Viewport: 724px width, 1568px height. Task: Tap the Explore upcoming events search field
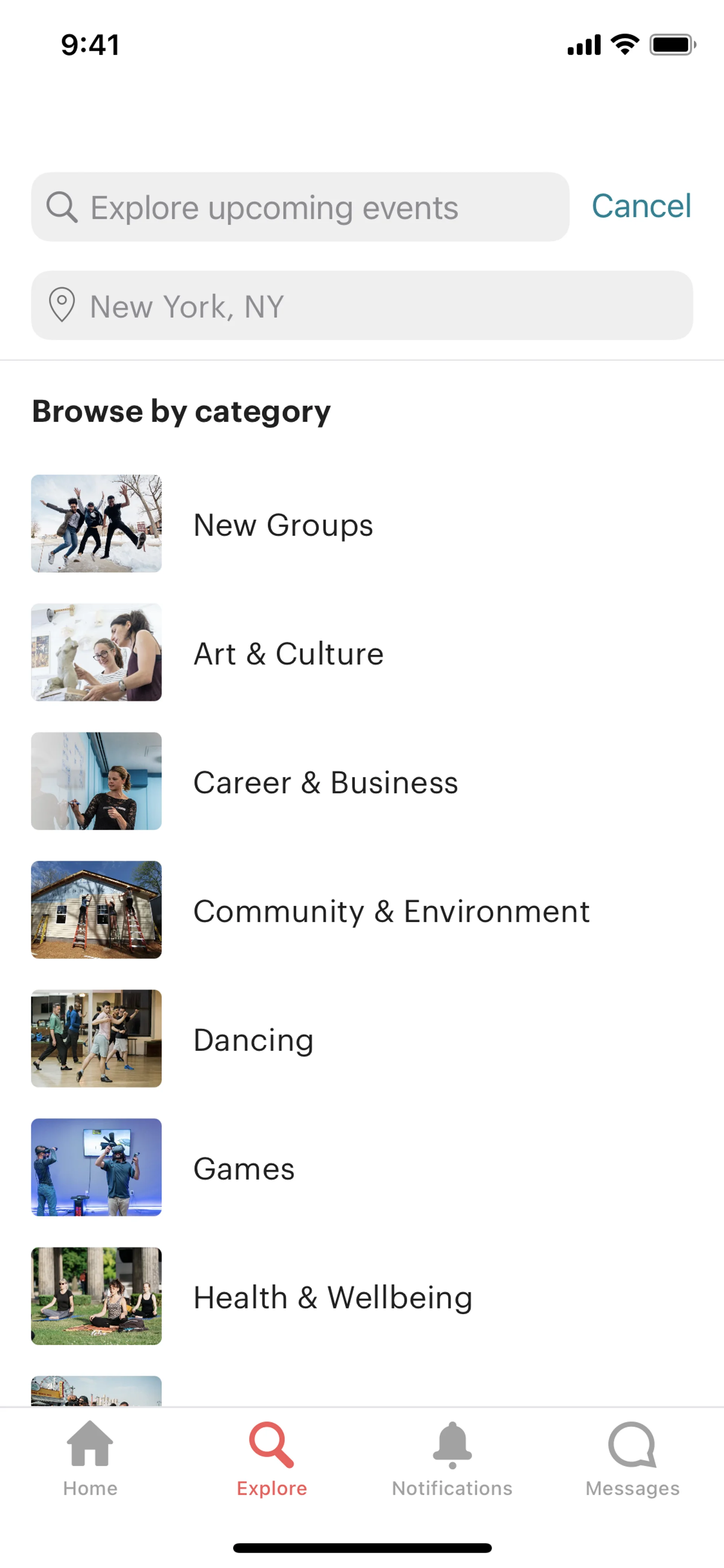(x=299, y=207)
